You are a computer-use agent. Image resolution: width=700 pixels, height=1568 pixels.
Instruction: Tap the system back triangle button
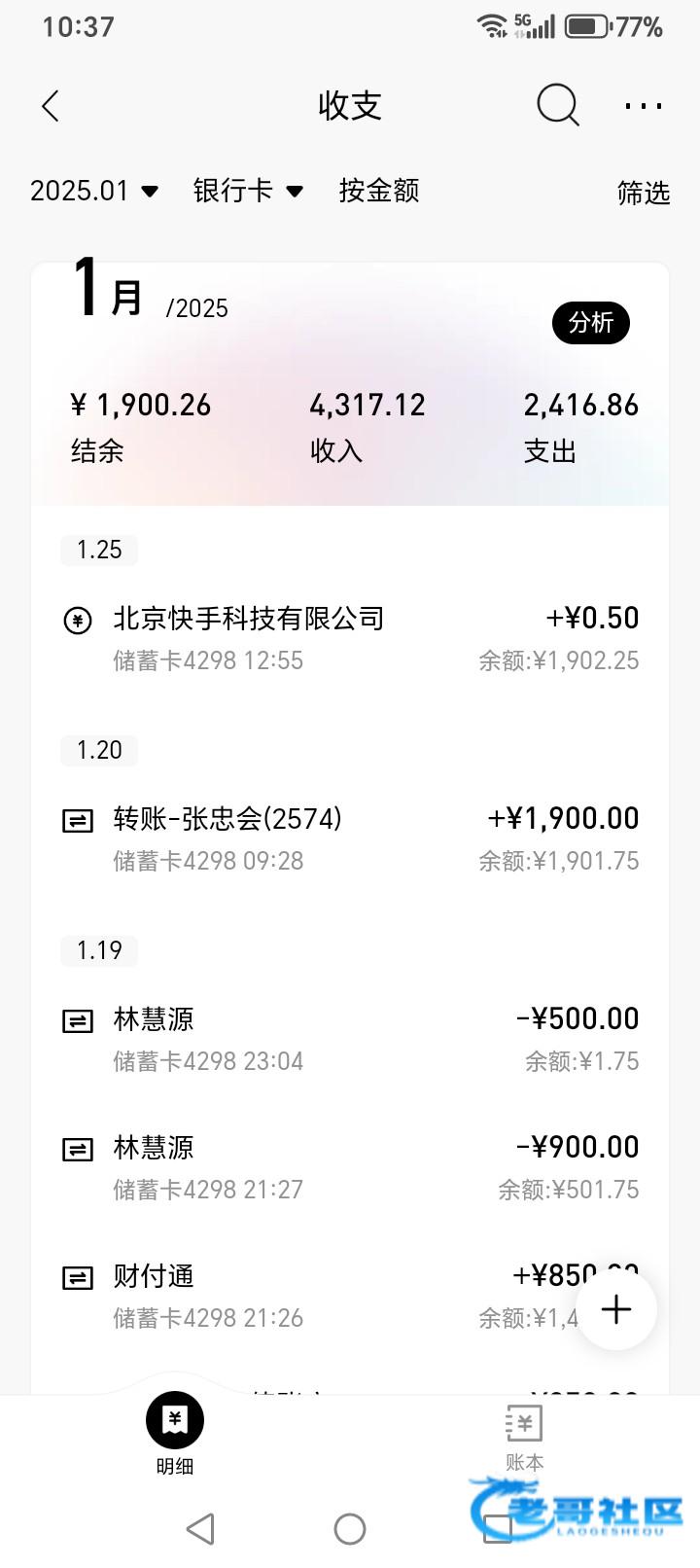point(200,1529)
